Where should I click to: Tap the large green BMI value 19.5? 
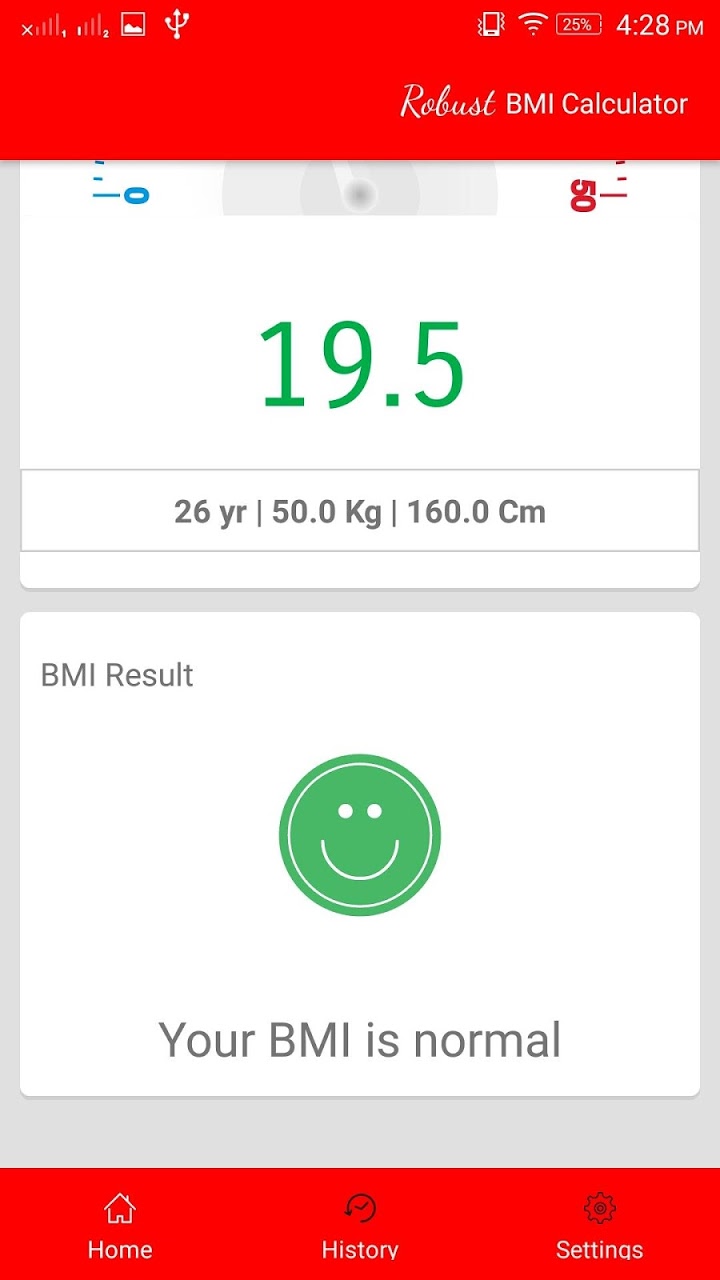click(360, 363)
